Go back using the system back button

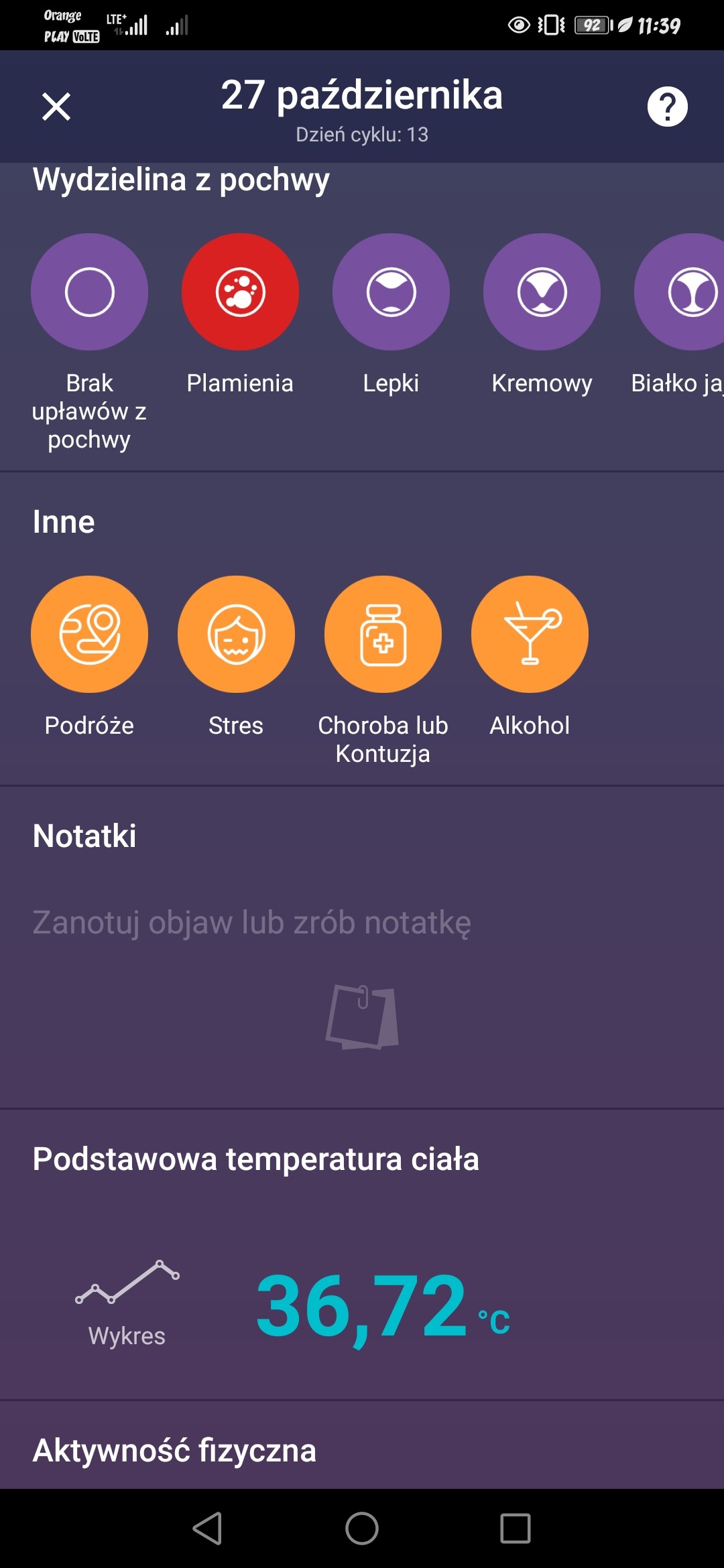[208, 1528]
